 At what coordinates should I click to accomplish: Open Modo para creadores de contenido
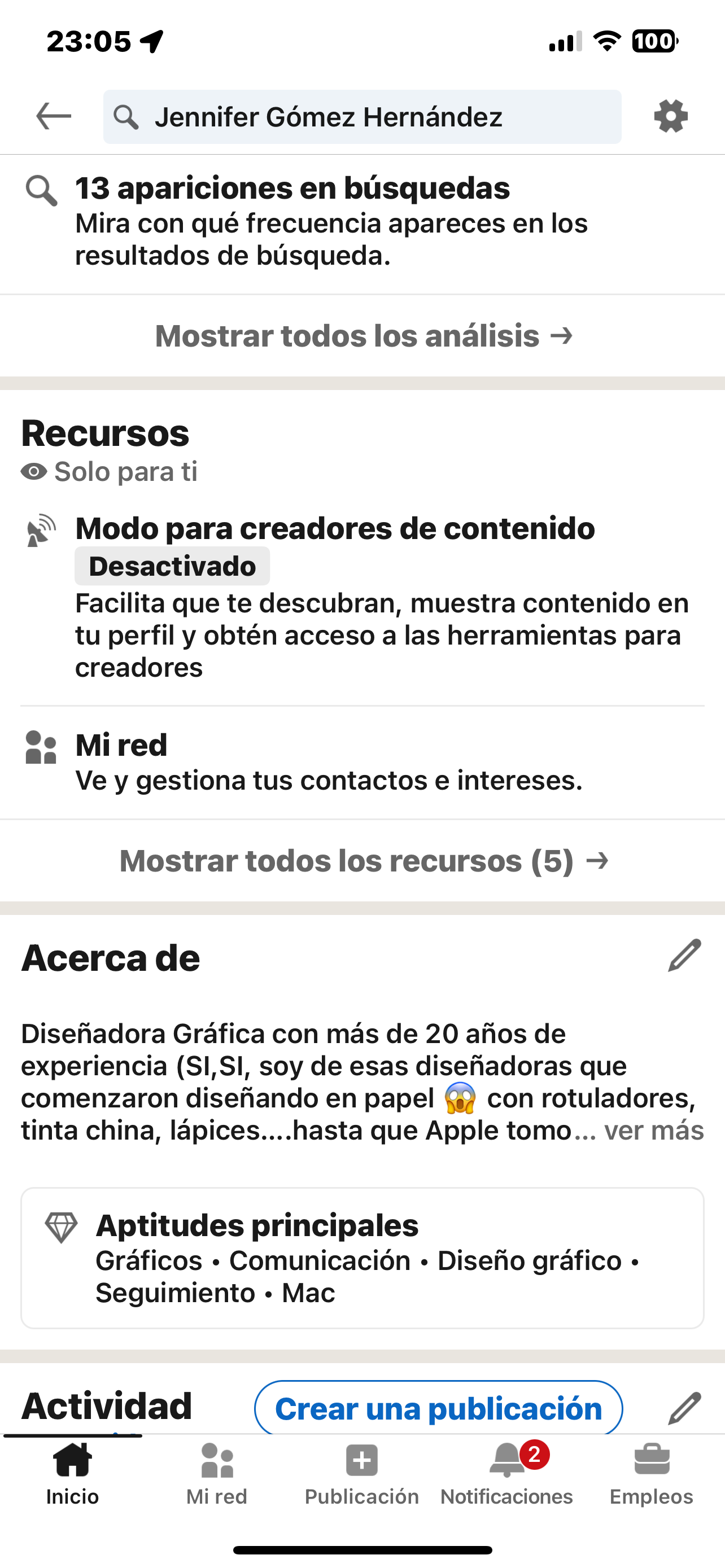(362, 597)
